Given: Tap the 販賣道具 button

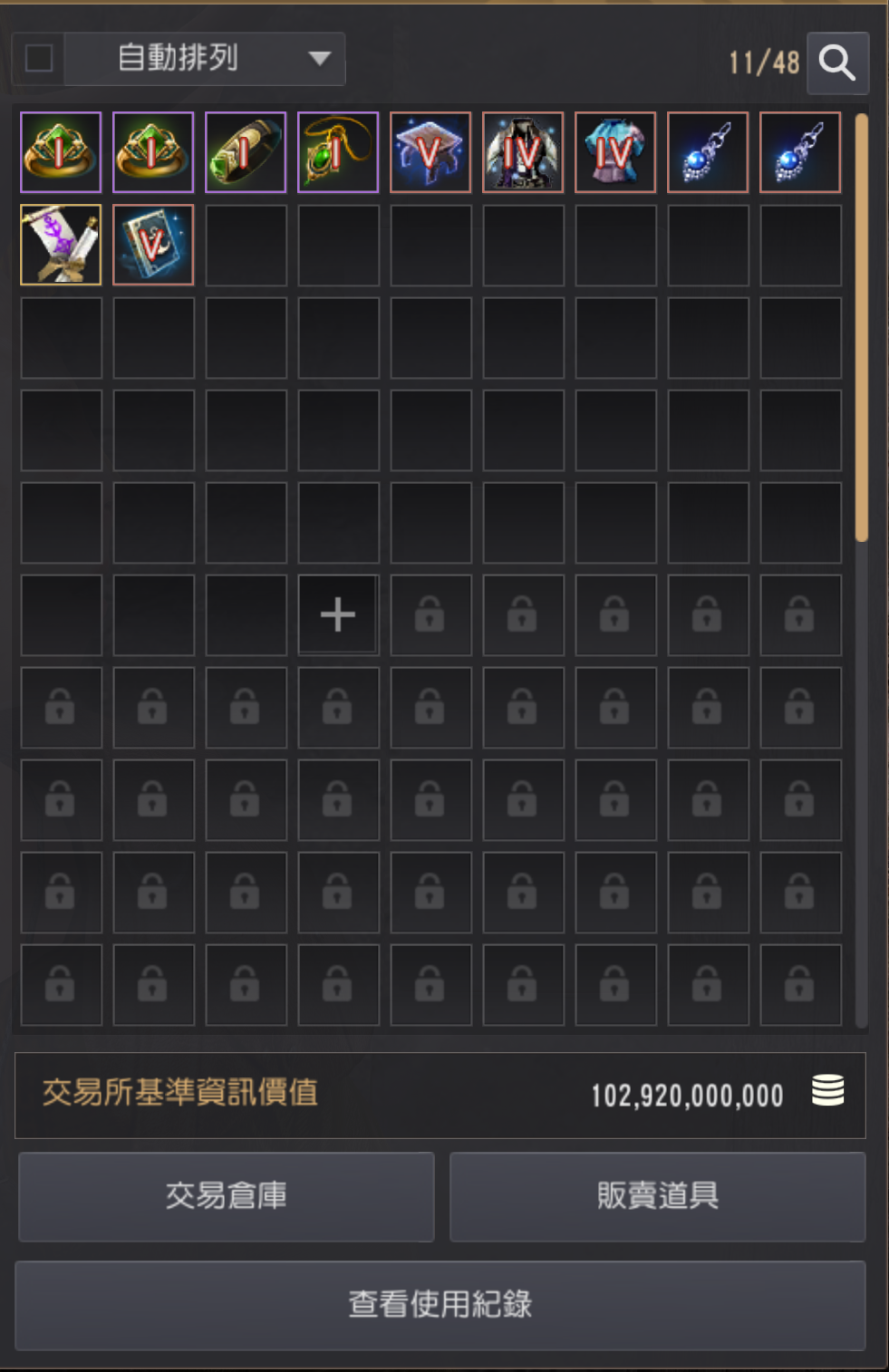Looking at the screenshot, I should click(657, 1196).
